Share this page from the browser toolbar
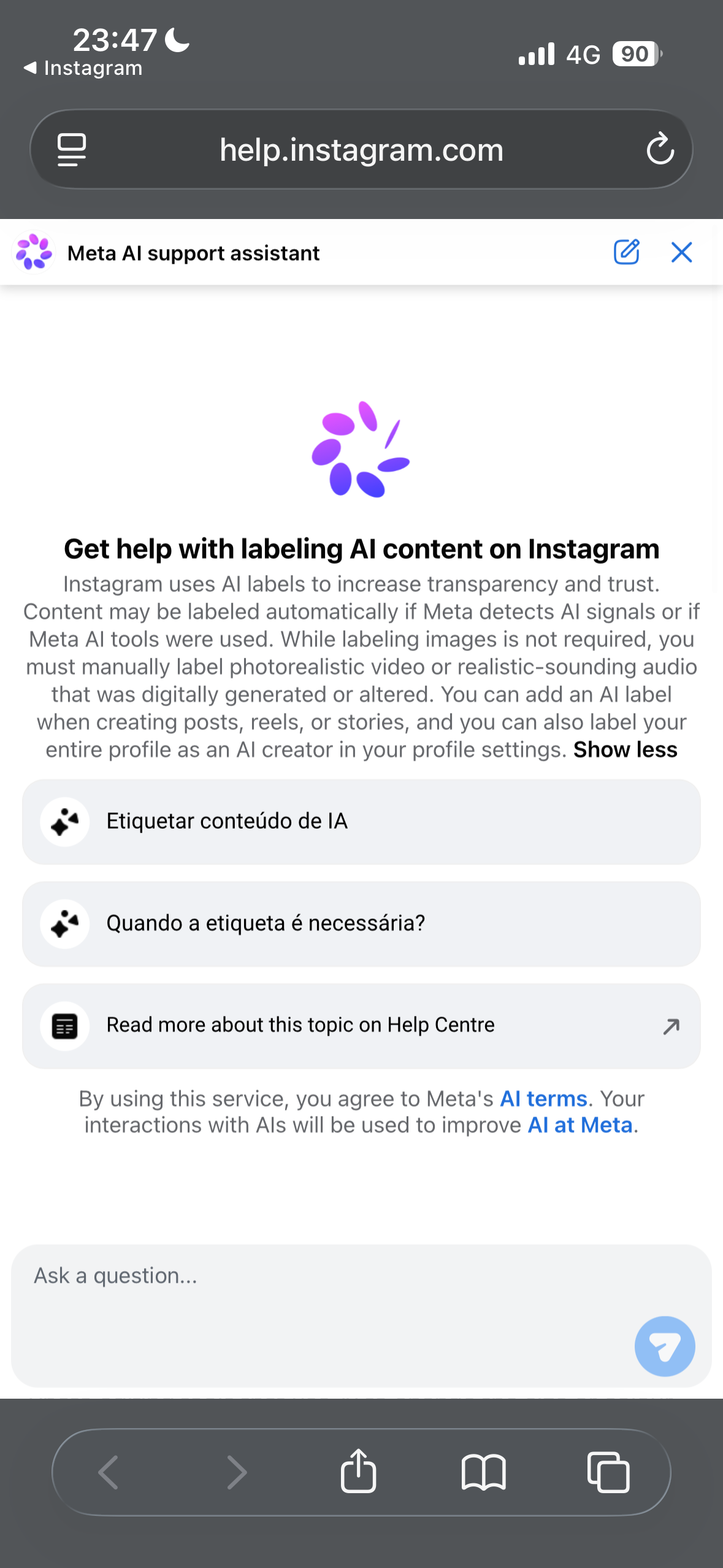 pyautogui.click(x=359, y=1471)
